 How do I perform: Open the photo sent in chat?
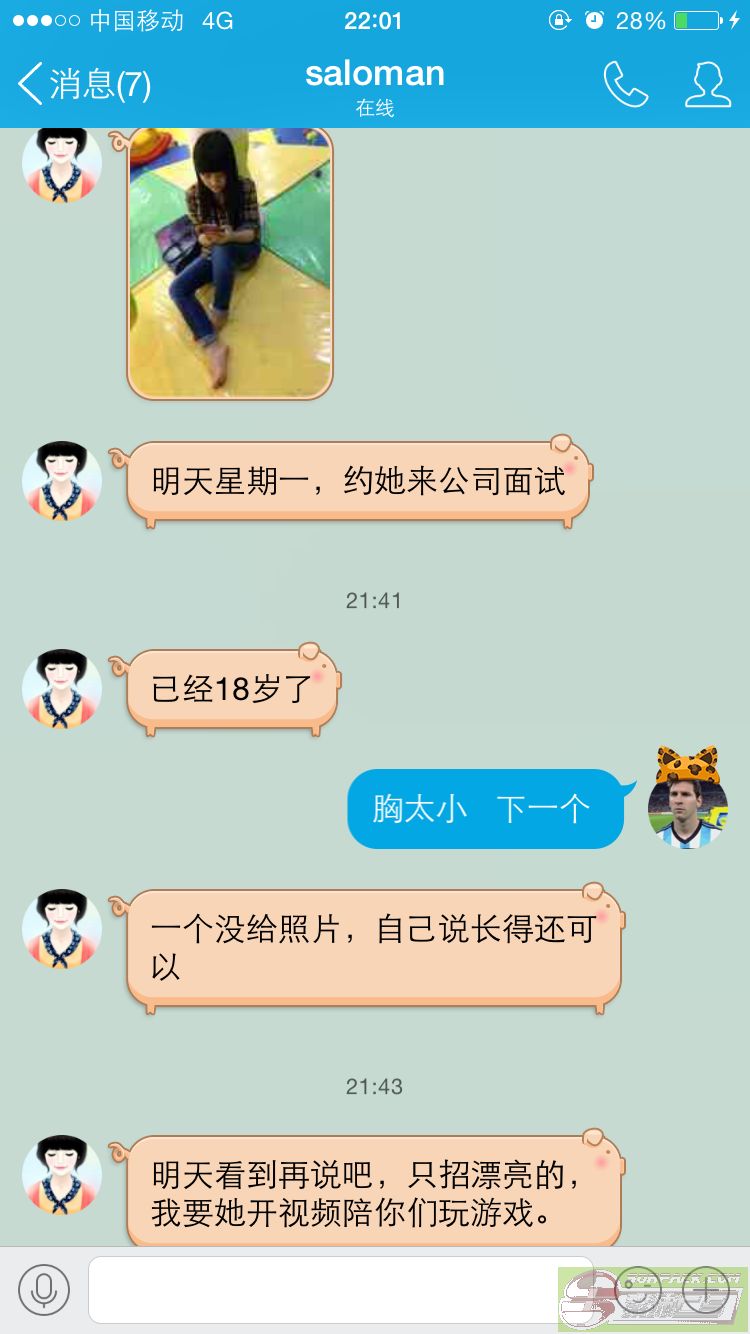tap(230, 262)
